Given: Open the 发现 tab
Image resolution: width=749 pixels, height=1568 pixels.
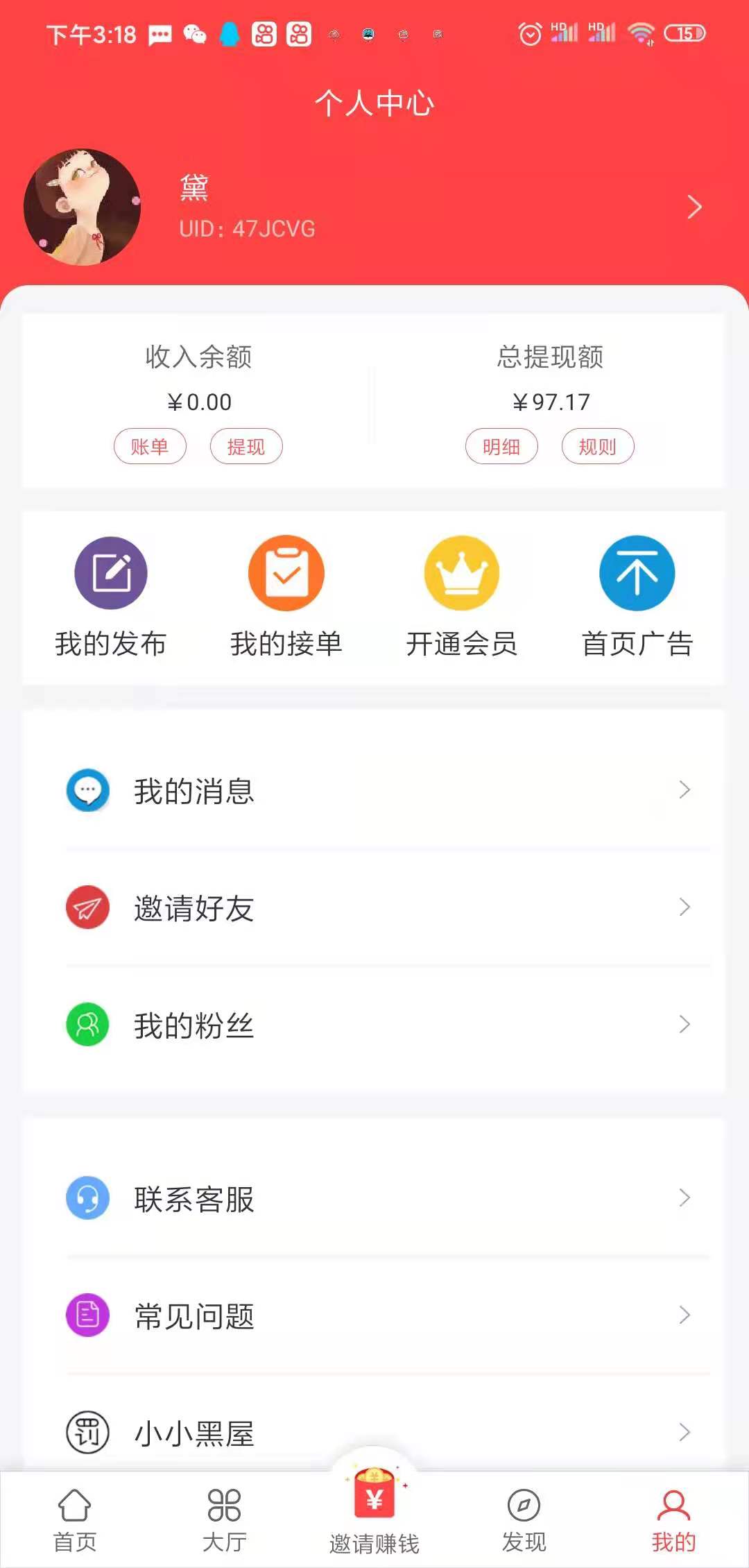Looking at the screenshot, I should click(524, 1519).
